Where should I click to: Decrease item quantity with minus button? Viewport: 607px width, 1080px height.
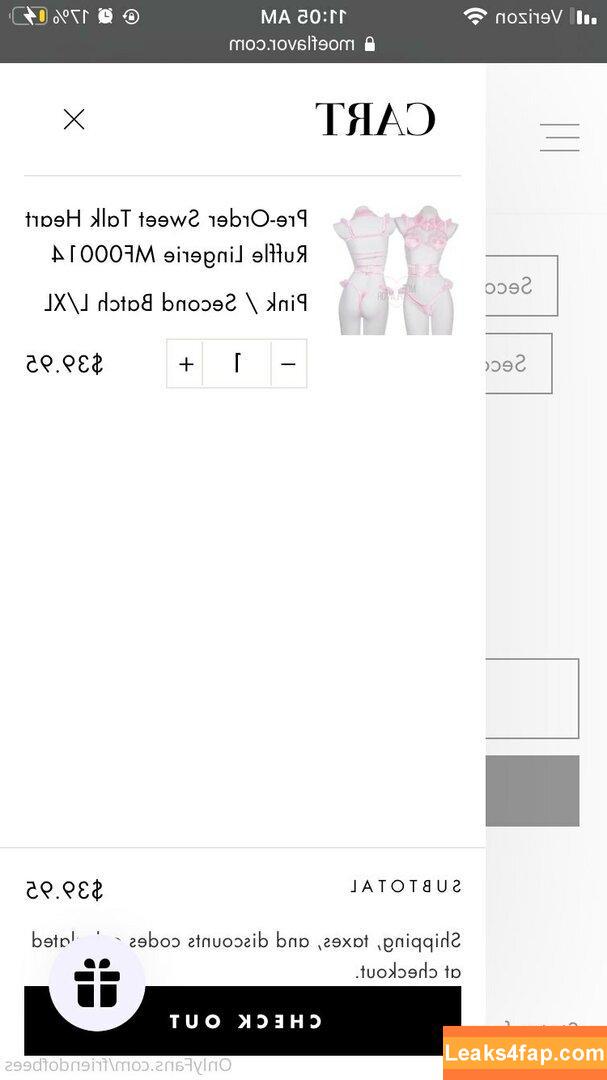point(289,363)
